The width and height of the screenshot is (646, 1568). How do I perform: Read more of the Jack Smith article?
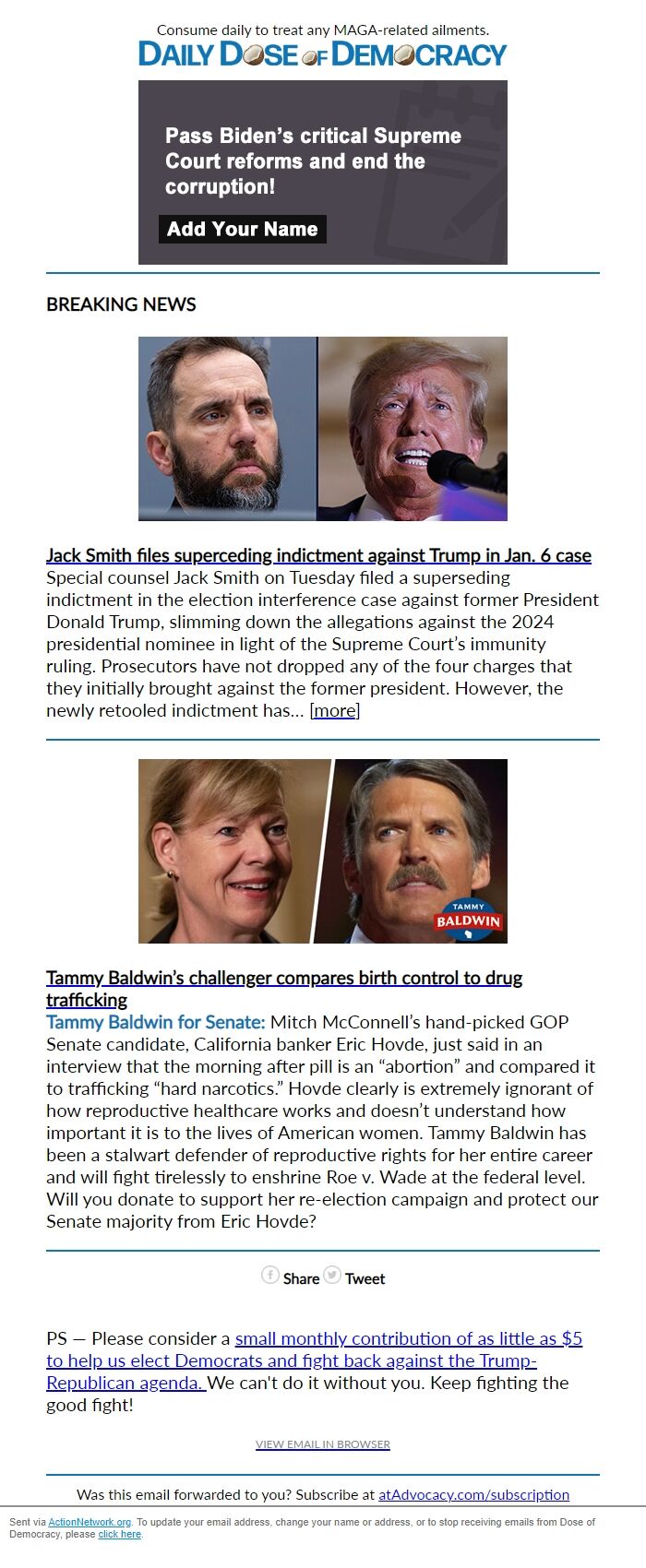point(334,710)
